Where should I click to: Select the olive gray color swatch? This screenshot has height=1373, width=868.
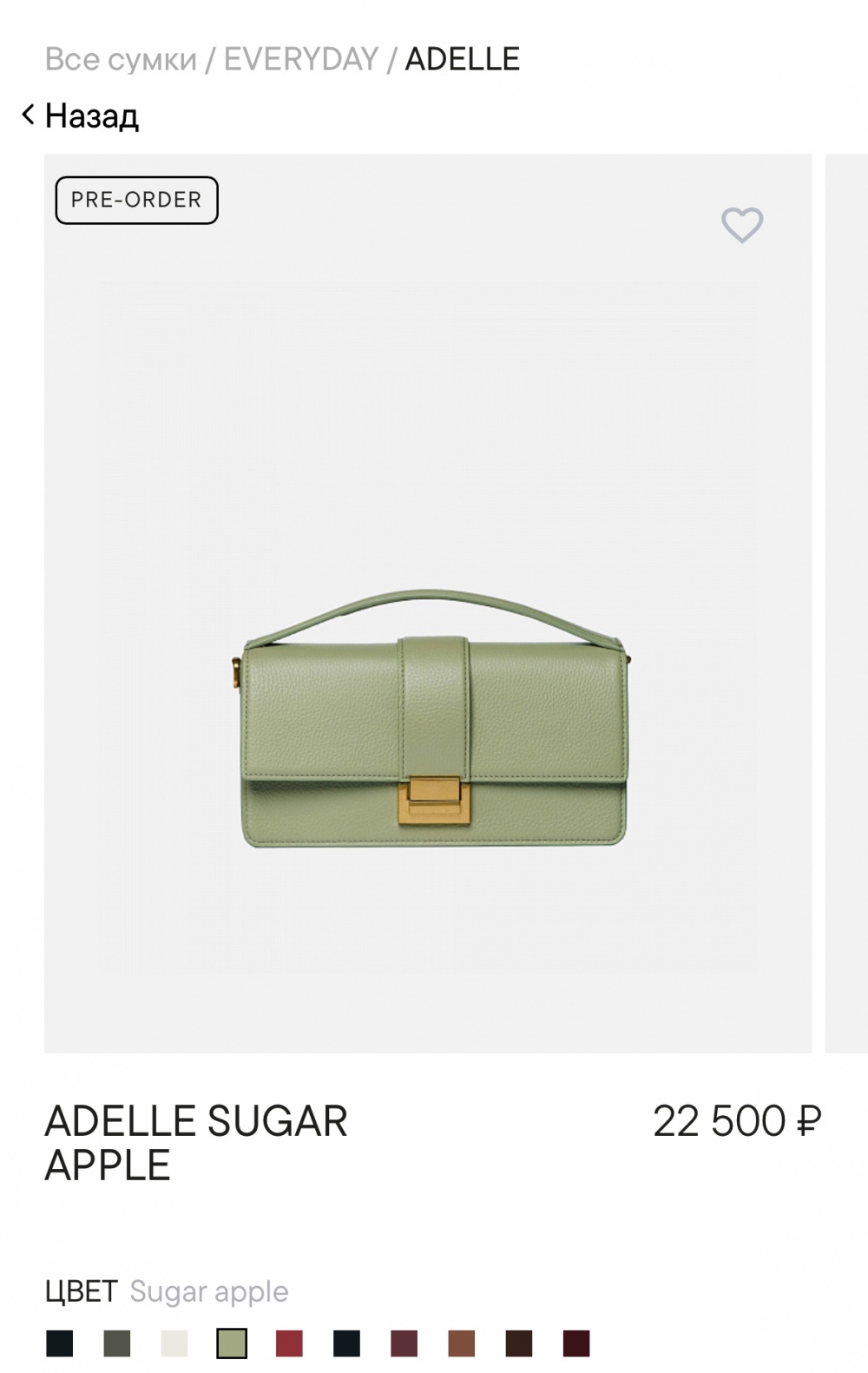pos(117,1343)
